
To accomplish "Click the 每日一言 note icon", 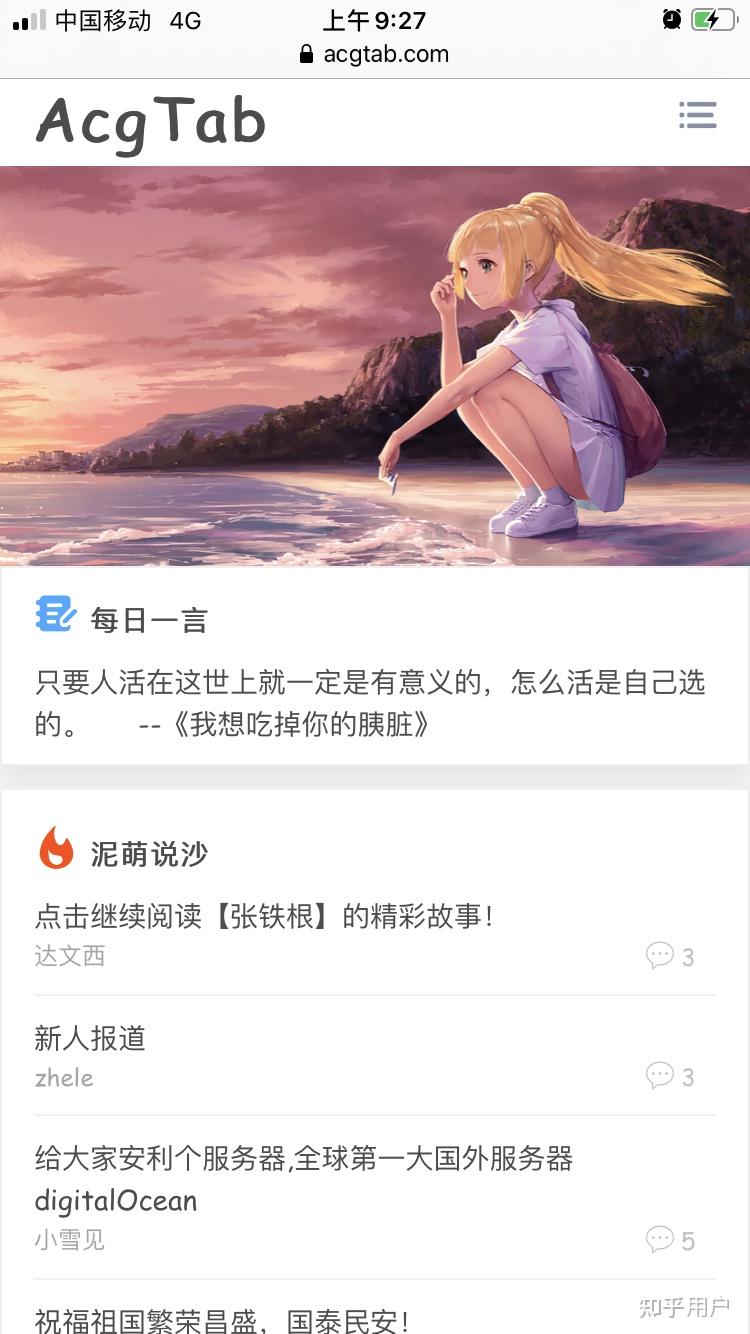I will pos(55,616).
